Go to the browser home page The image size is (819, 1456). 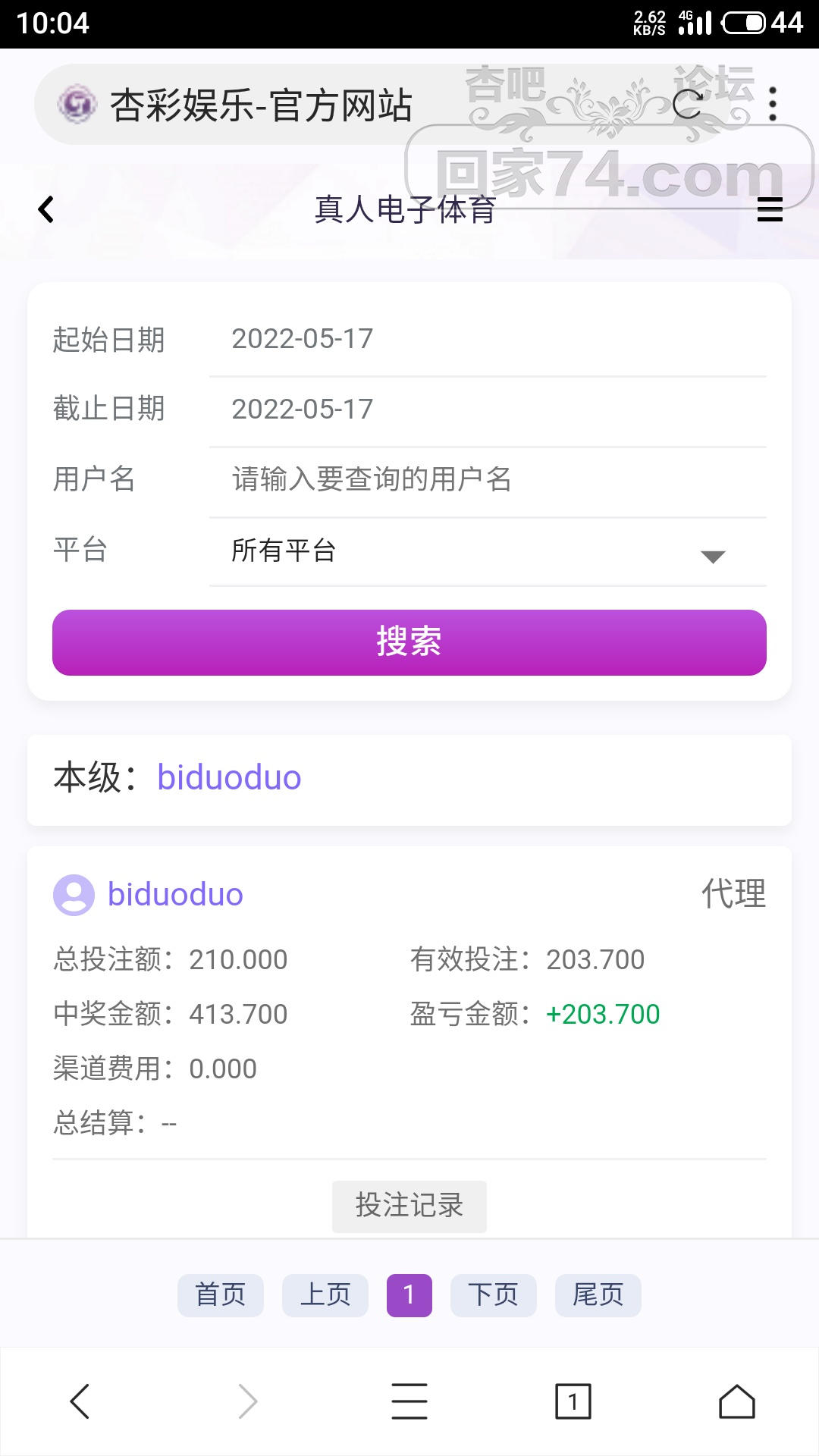[x=737, y=1401]
